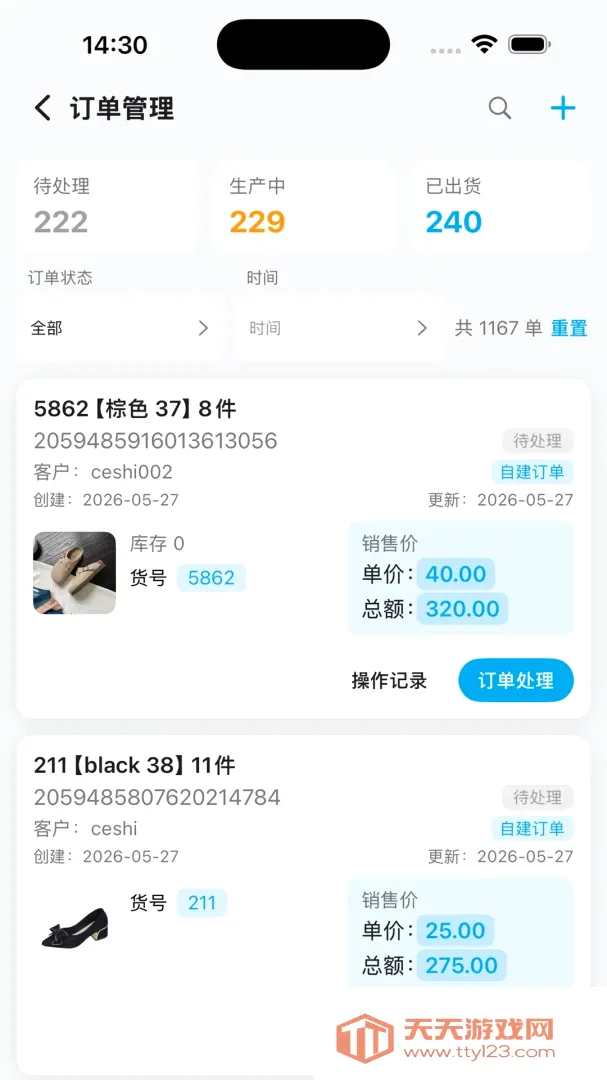Viewport: 607px width, 1080px height.
Task: Open the 订单状态 dropdown showing 全部
Action: [x=120, y=329]
